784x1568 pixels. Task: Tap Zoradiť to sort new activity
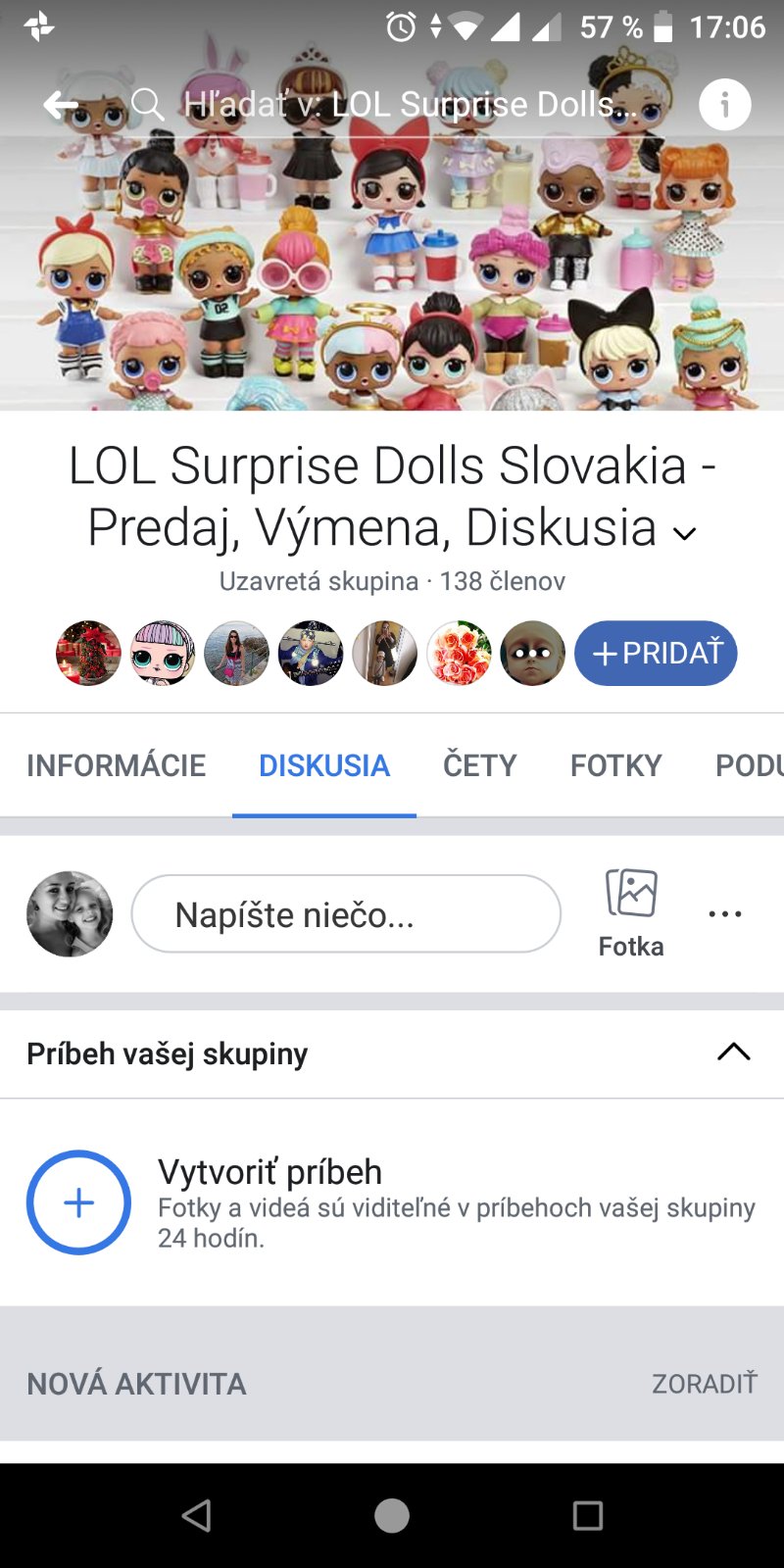click(x=705, y=1384)
